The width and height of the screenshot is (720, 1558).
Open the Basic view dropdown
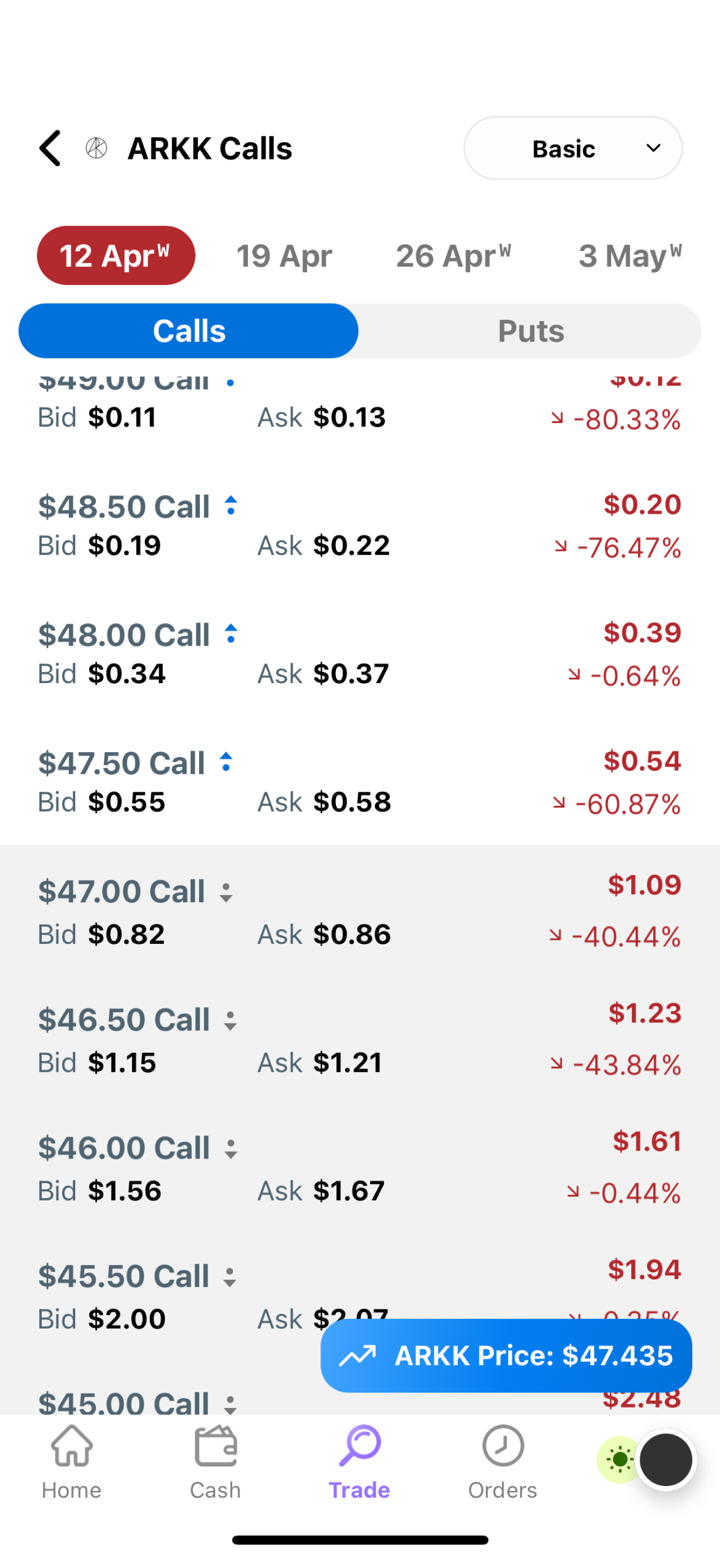573,148
